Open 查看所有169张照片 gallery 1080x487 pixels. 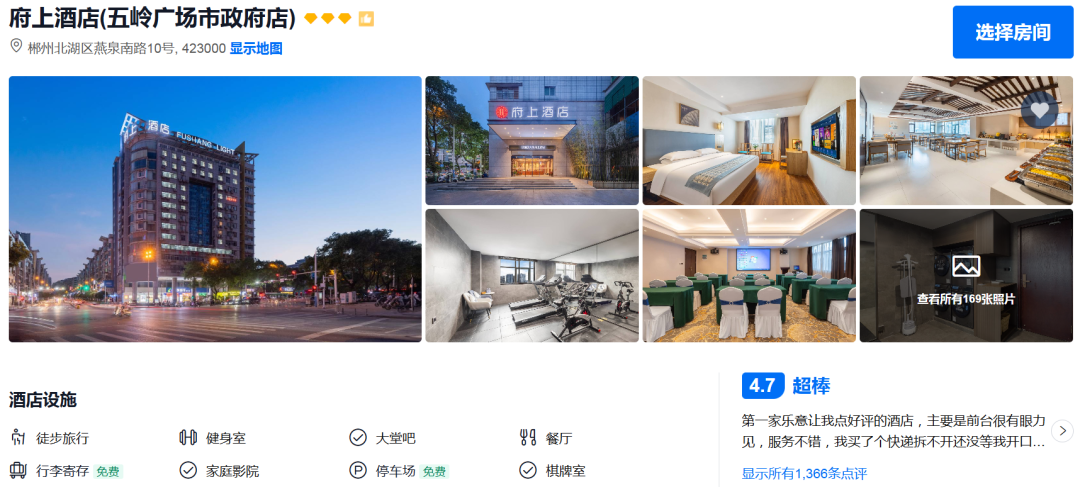pyautogui.click(x=966, y=277)
